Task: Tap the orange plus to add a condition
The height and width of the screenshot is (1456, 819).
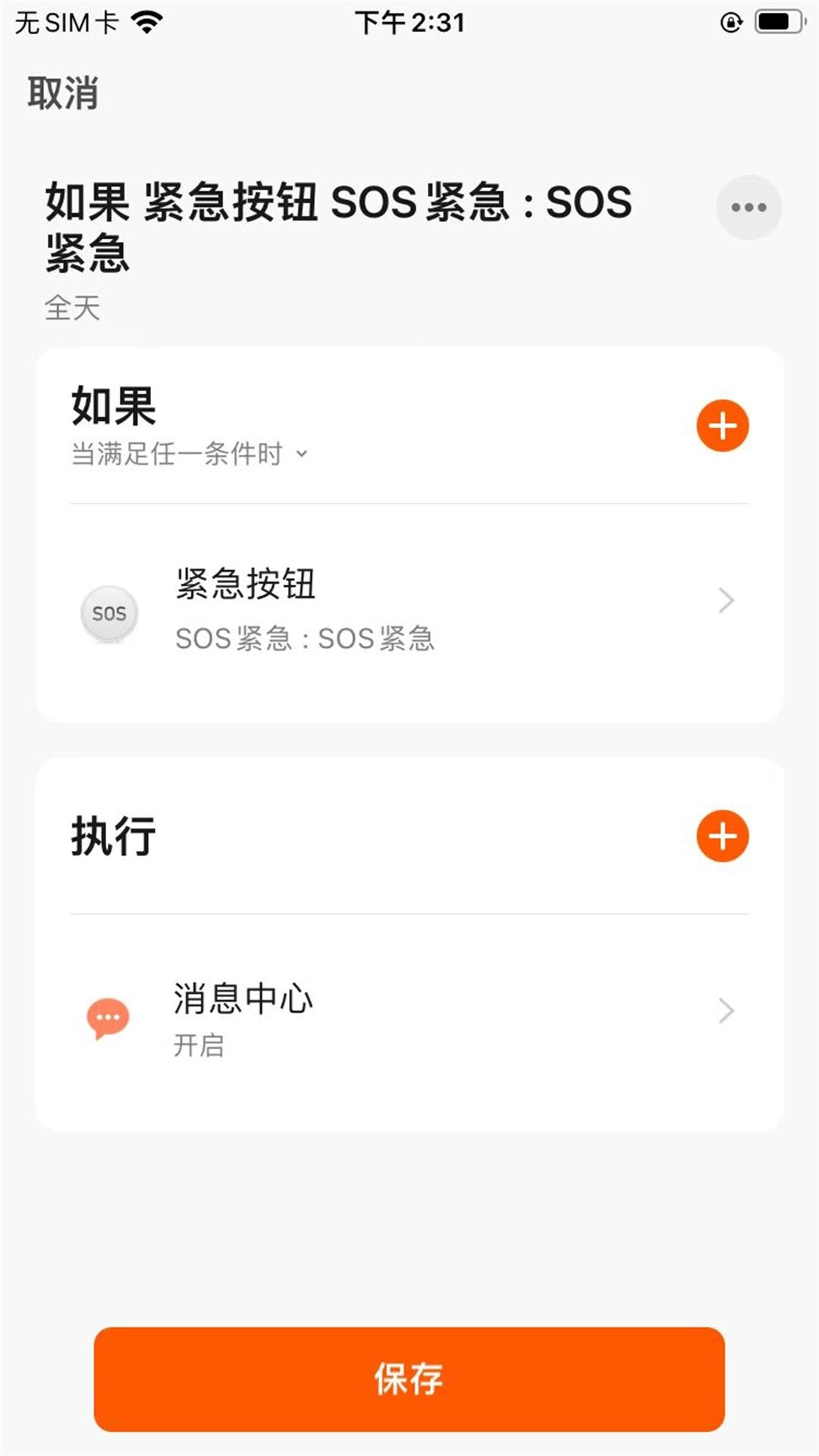Action: (x=723, y=425)
